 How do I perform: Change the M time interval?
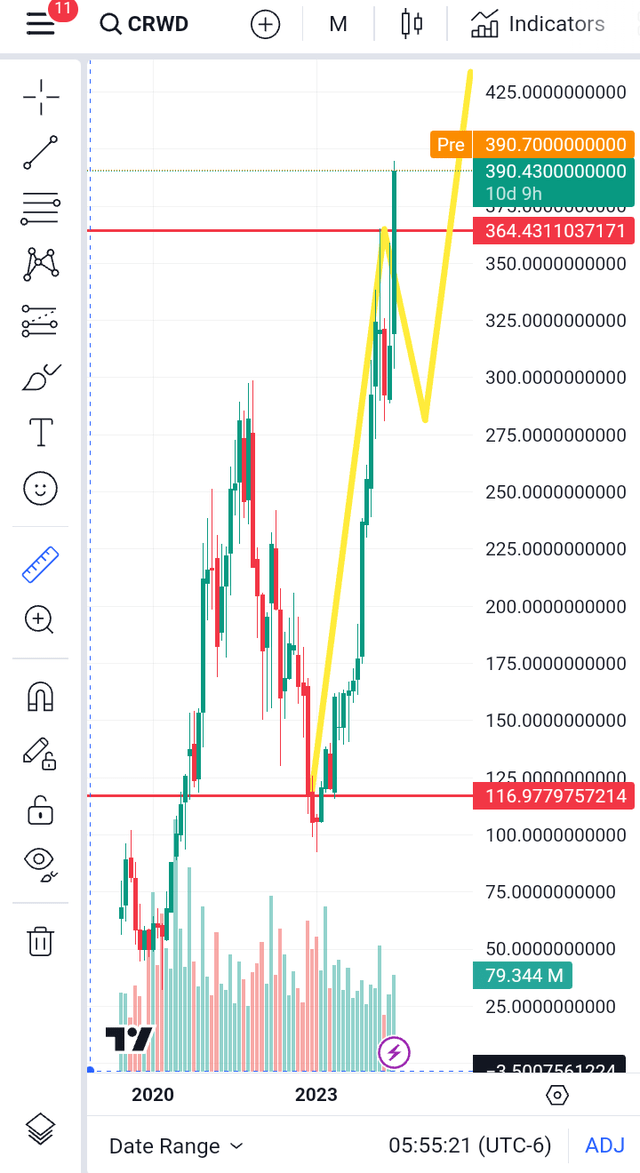coord(338,24)
